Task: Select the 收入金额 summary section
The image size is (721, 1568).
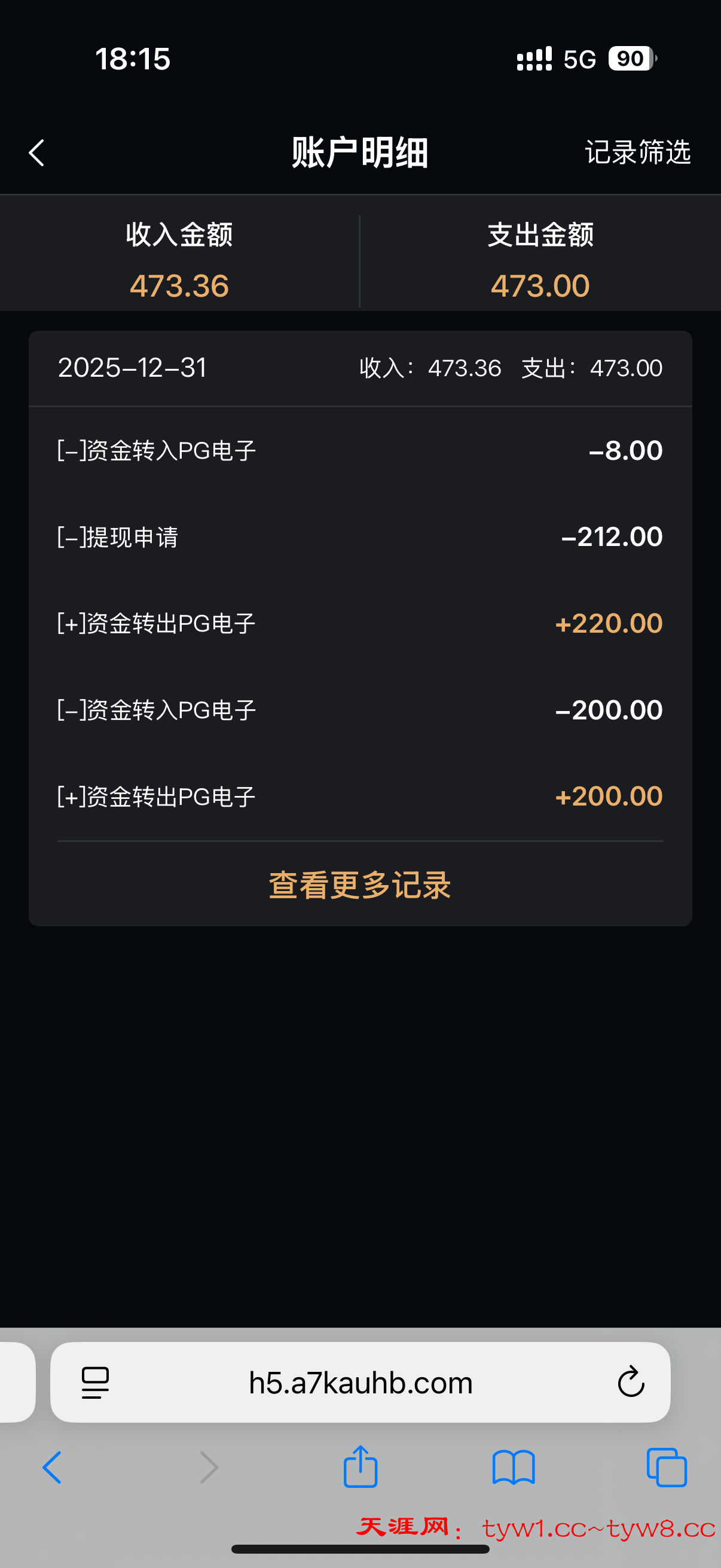Action: point(179,258)
